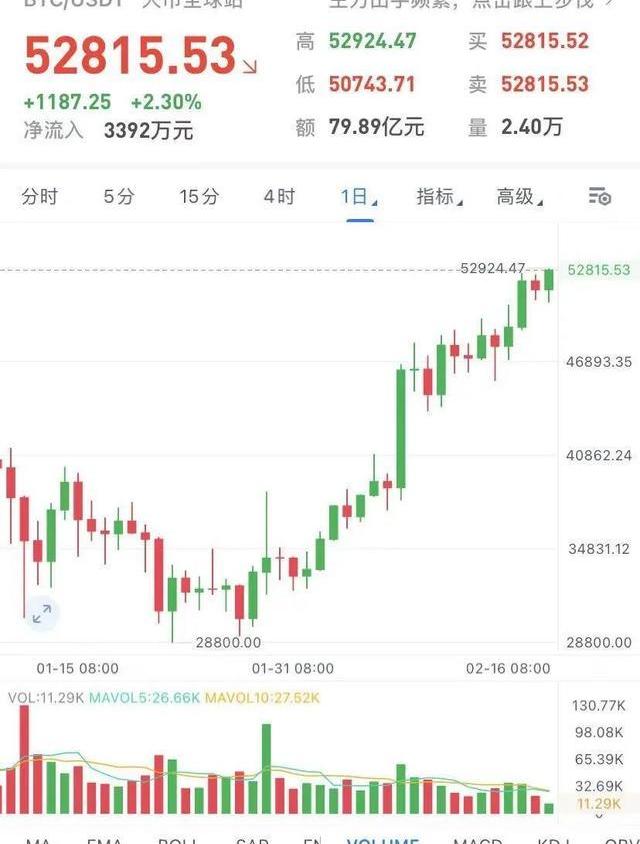Switch to the 分时 time chart
Screen dimensions: 640x844
39,197
